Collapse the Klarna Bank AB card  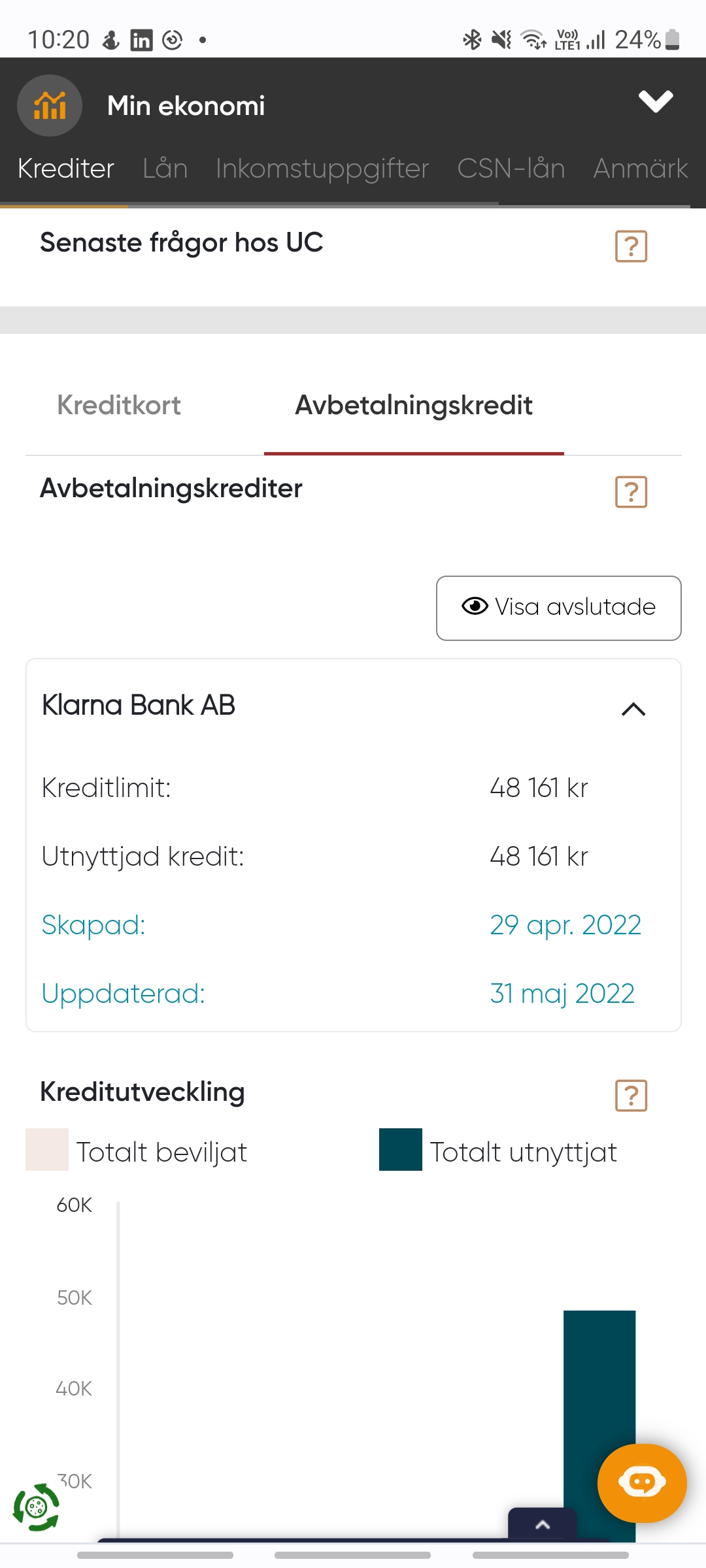coord(633,708)
